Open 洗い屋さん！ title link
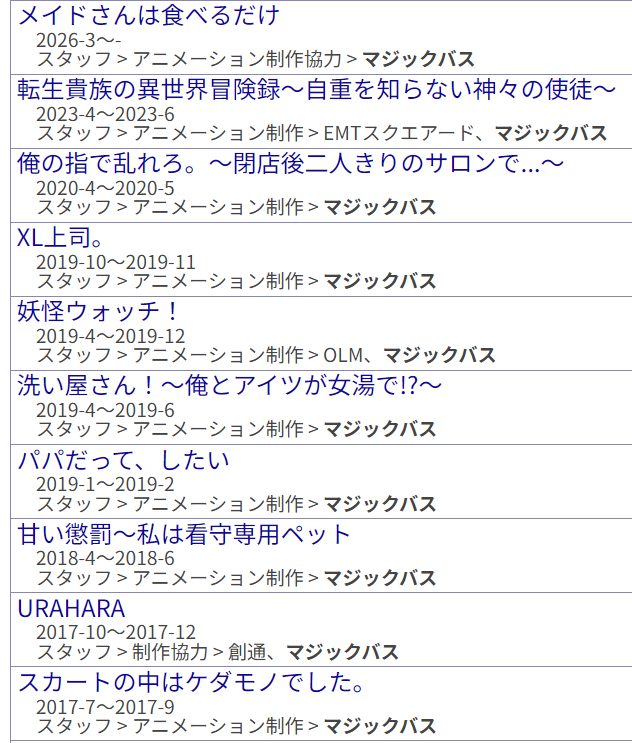This screenshot has width=632, height=743. (229, 386)
